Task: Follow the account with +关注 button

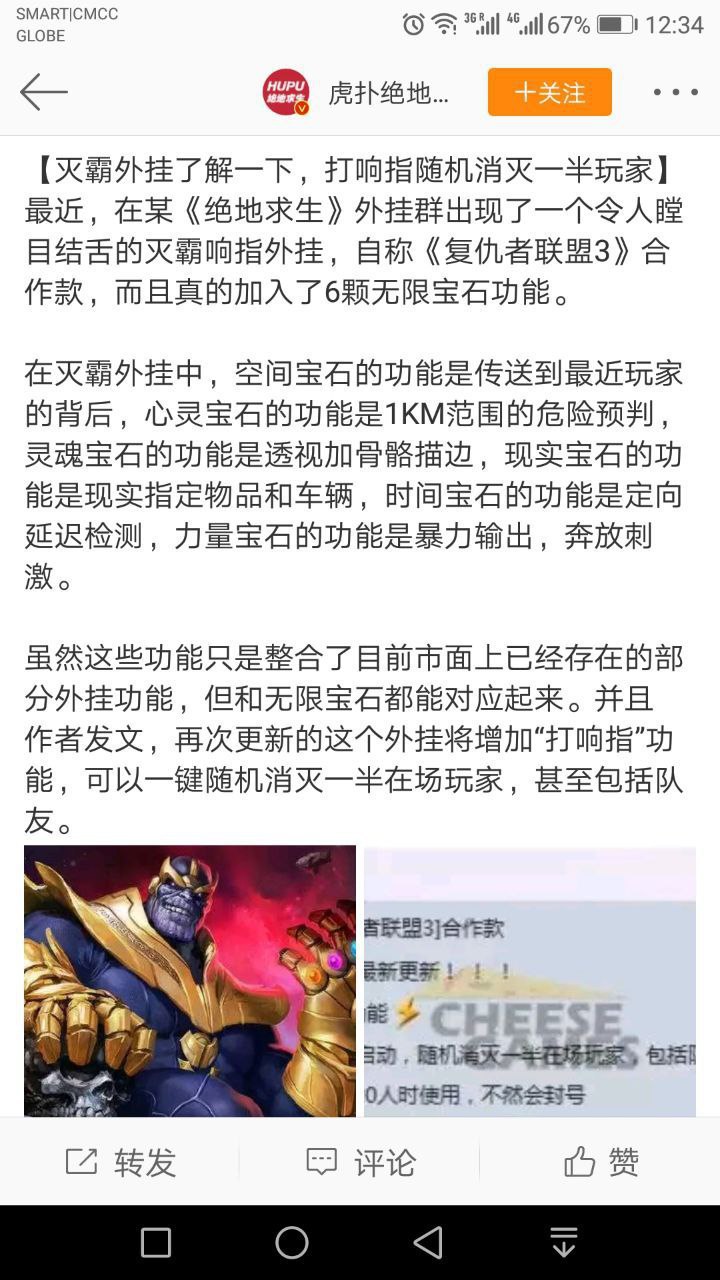Action: (549, 92)
